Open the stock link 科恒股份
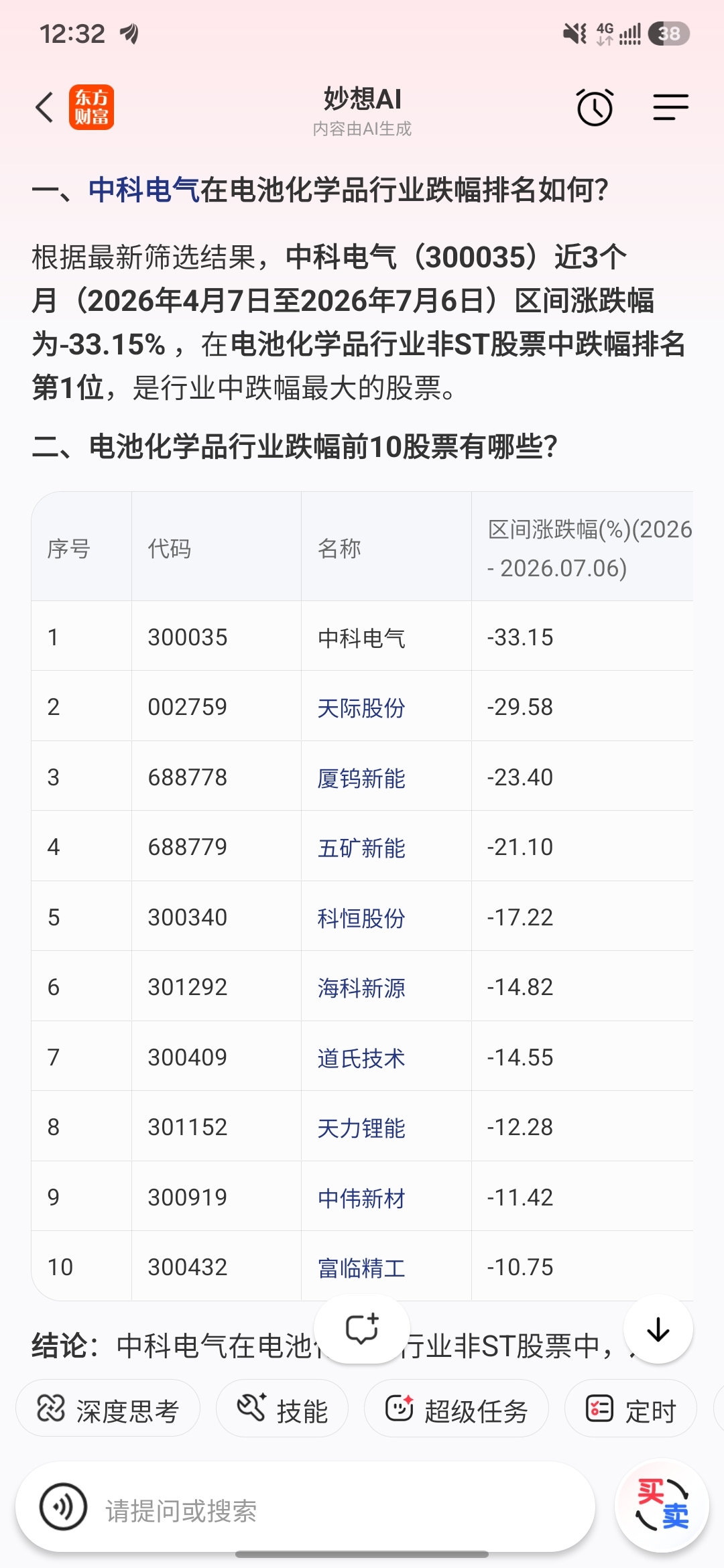Viewport: 724px width, 1568px height. coord(361,918)
